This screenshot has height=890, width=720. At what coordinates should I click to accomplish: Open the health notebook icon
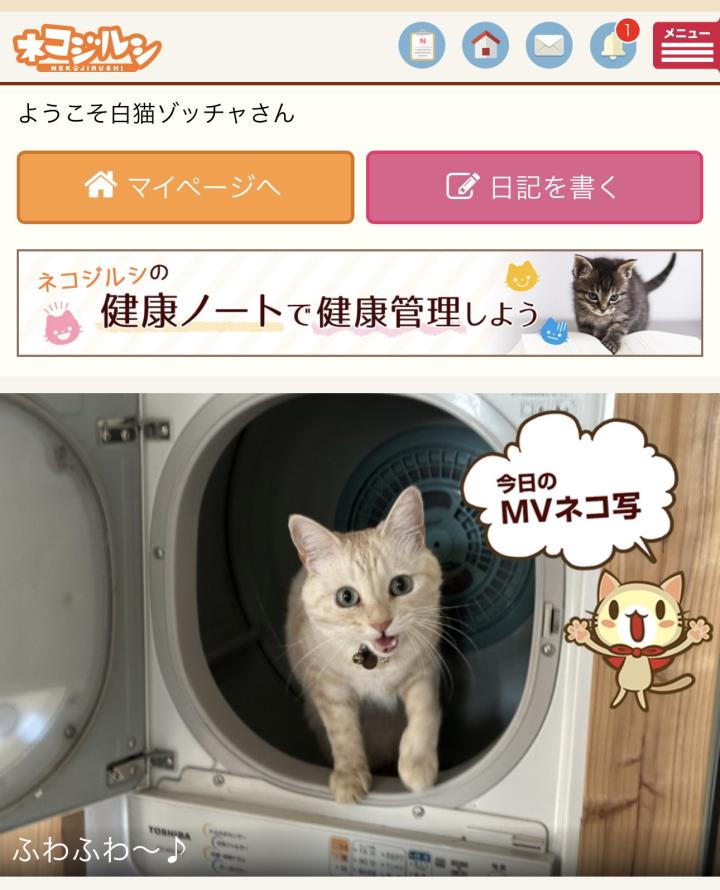click(x=421, y=45)
